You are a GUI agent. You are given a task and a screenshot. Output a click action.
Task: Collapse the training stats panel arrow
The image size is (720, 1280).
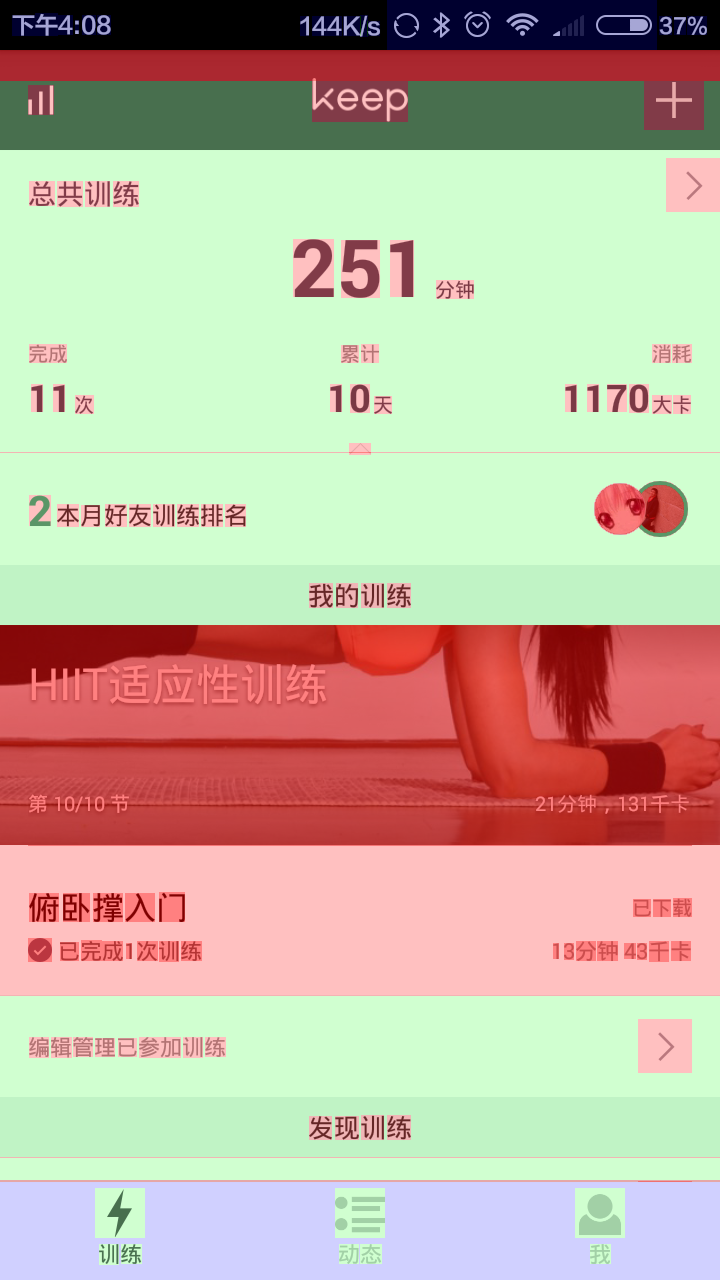(360, 449)
